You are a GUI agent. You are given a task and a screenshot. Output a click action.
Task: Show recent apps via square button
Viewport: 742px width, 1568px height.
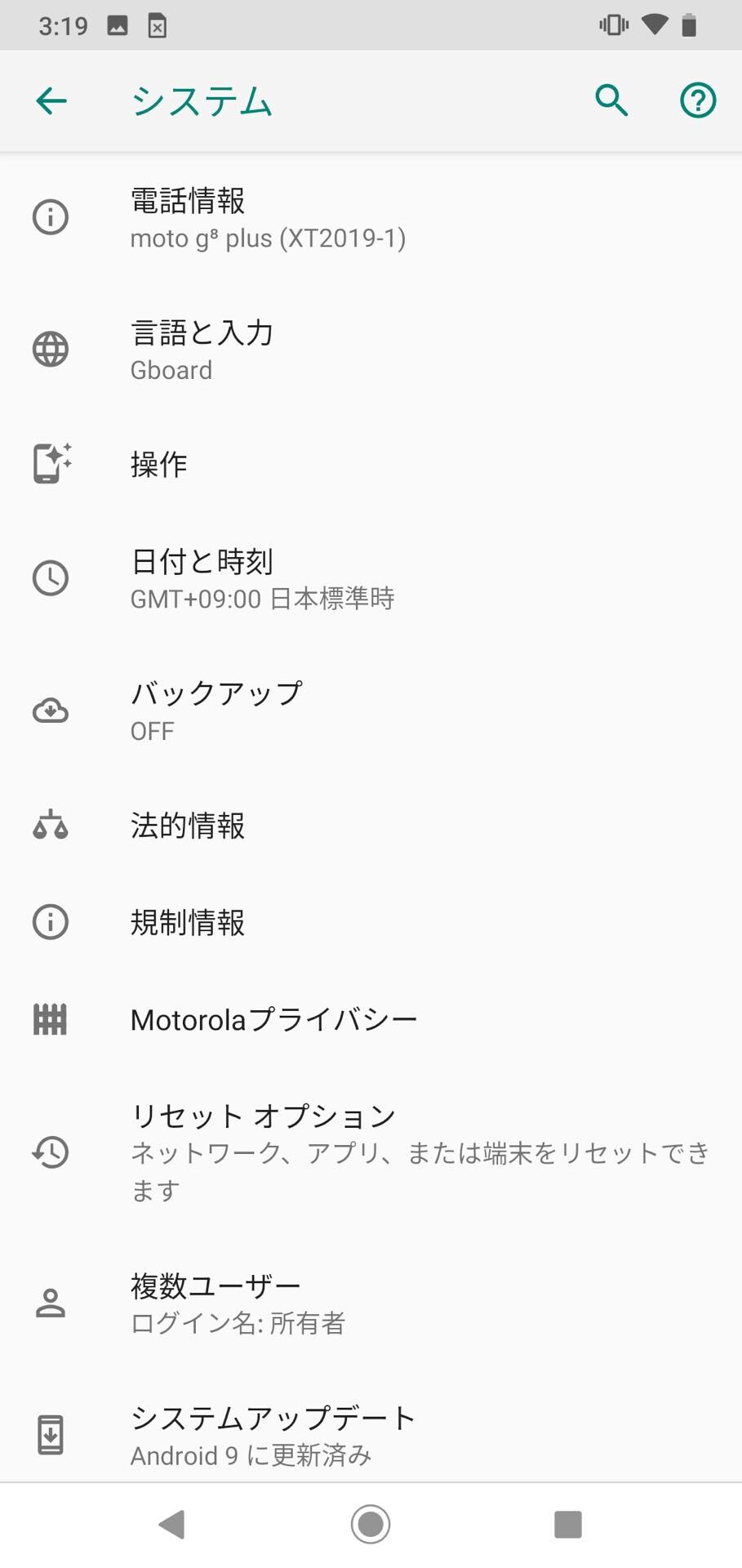567,1524
